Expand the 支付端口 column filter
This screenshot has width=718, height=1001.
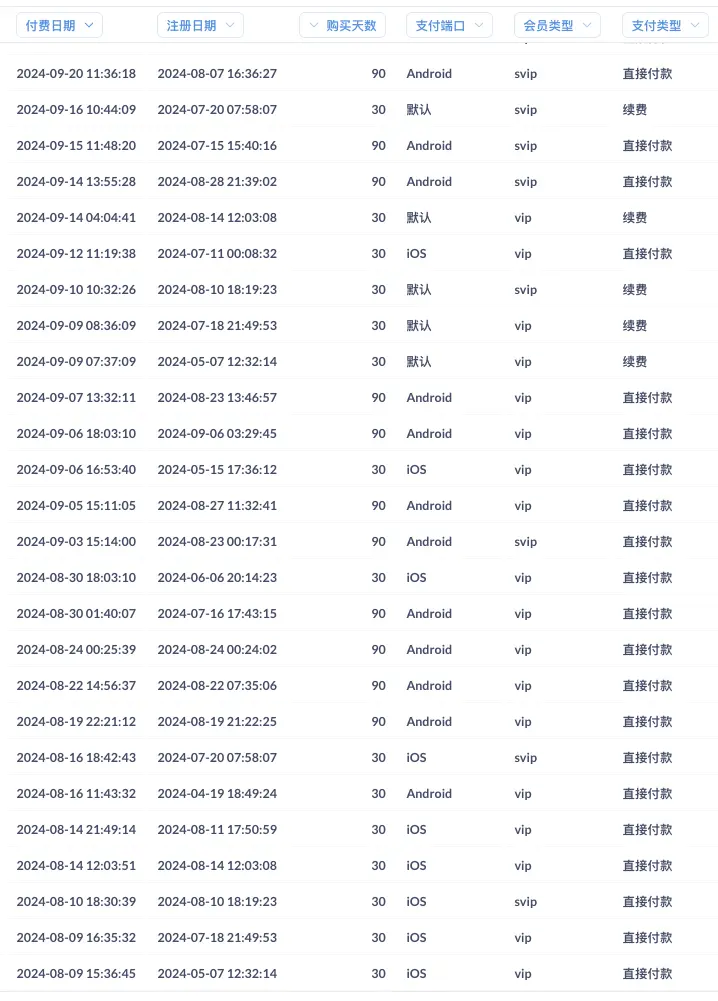point(449,26)
